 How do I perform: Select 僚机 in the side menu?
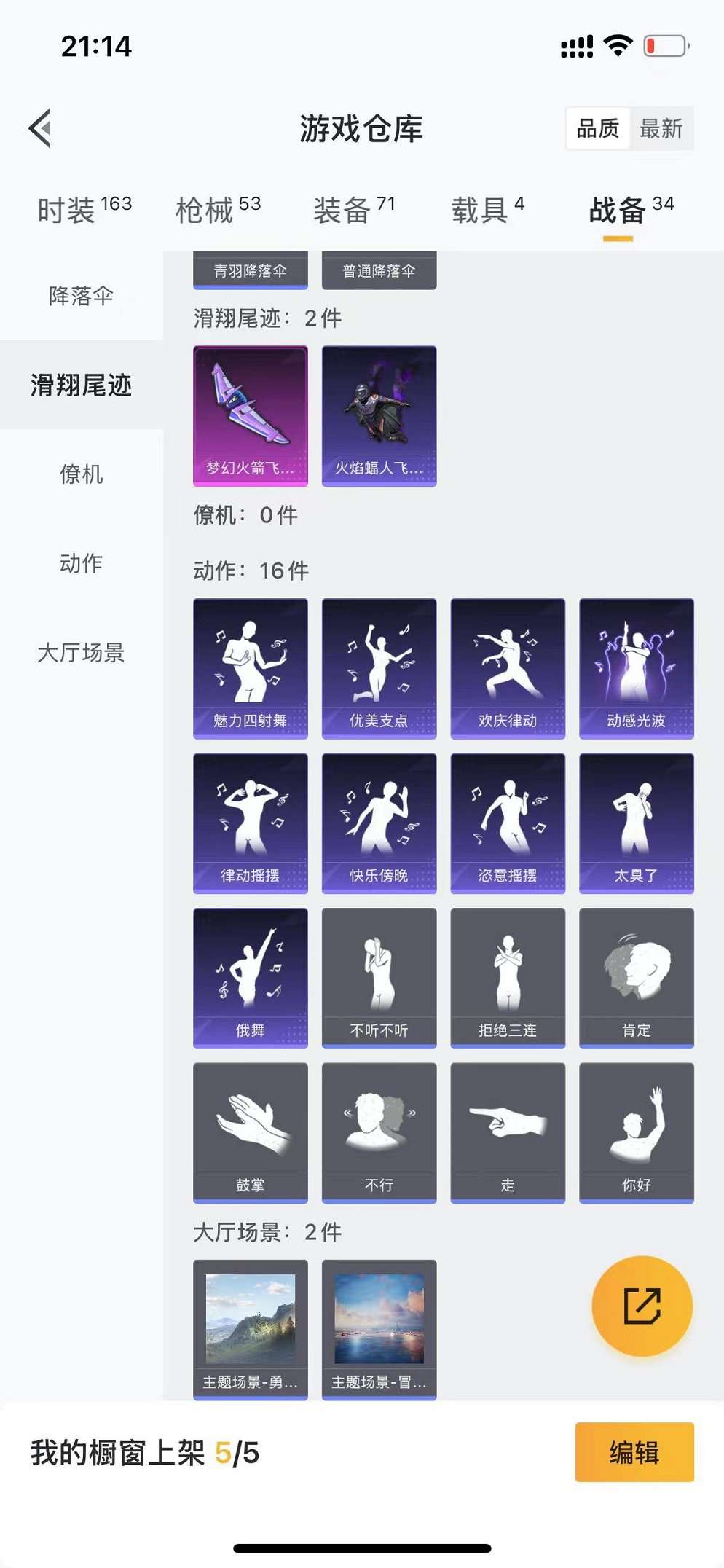[81, 474]
